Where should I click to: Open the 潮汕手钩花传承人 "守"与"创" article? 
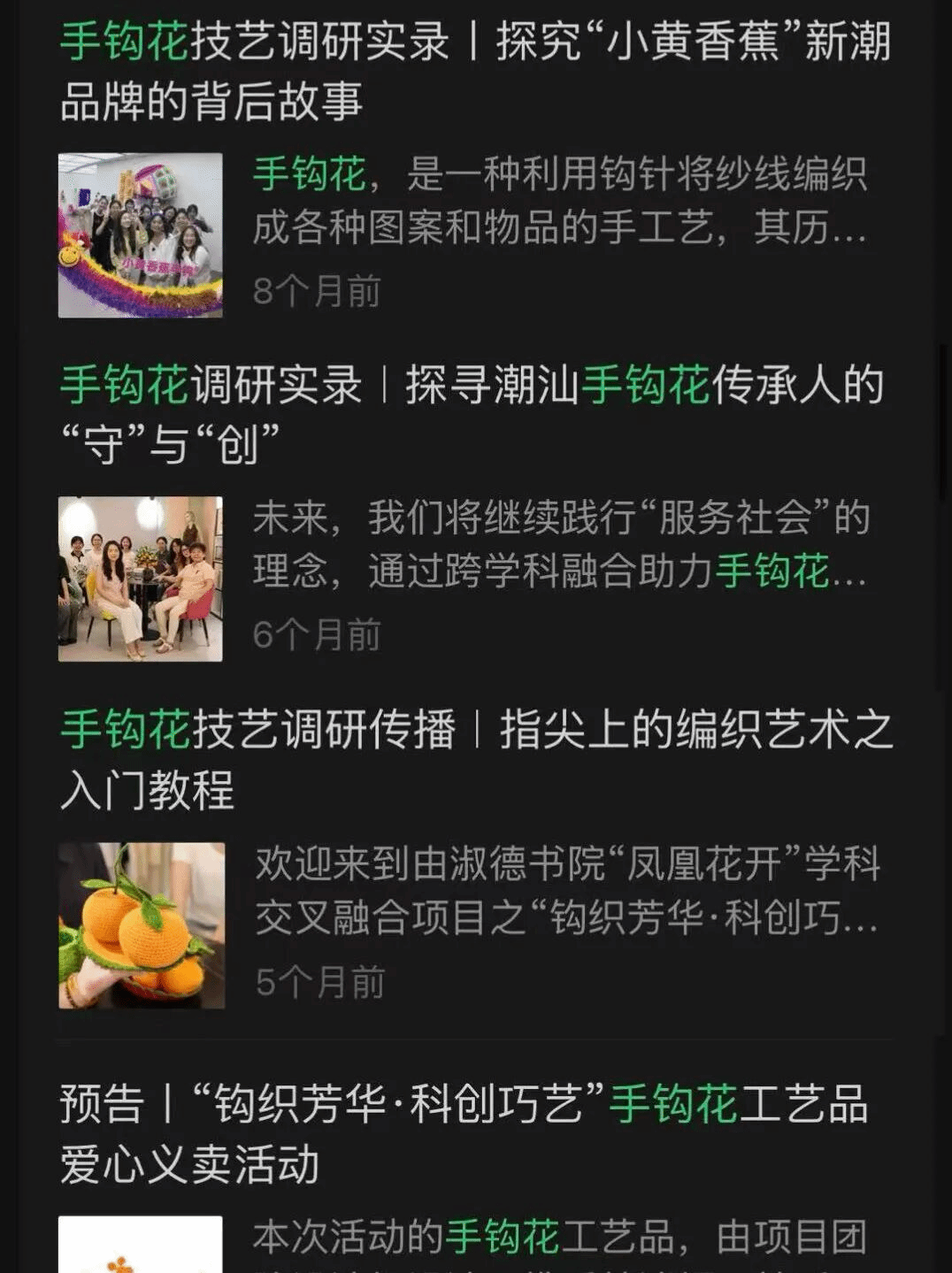pyautogui.click(x=472, y=415)
